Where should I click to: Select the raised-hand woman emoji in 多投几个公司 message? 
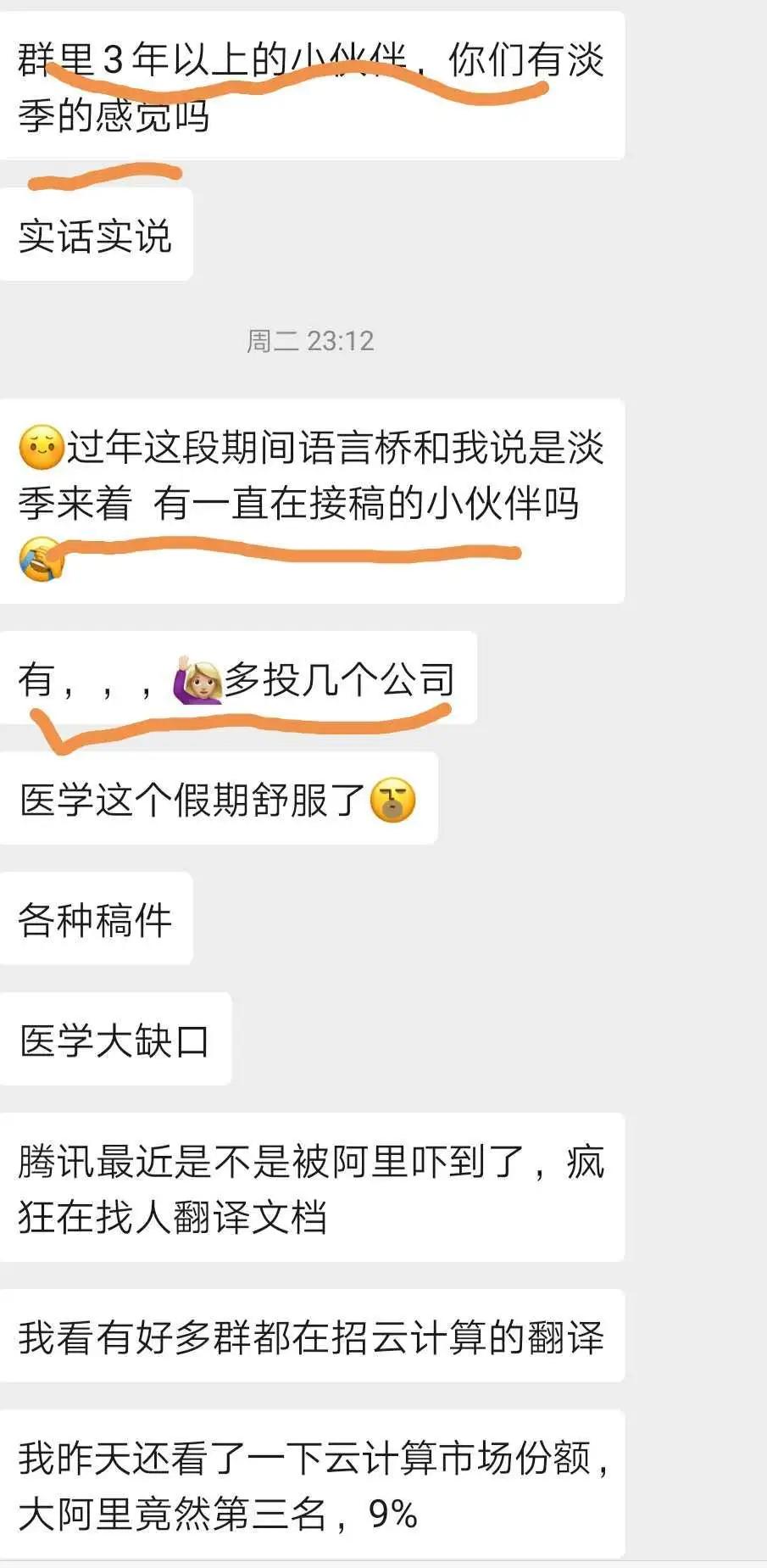pyautogui.click(x=192, y=678)
